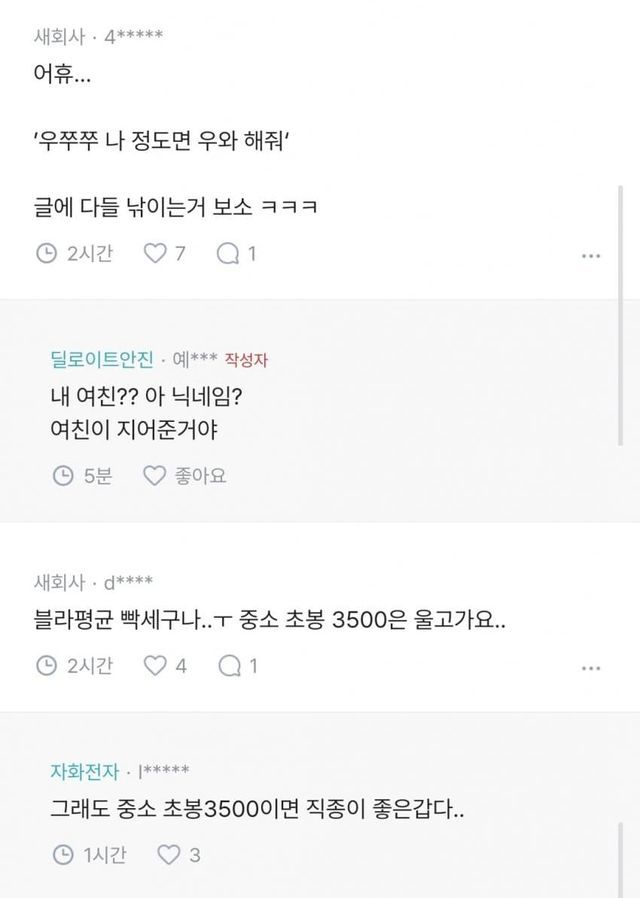
Task: Like the '어휴...' comment by 4*****
Action: click(164, 253)
